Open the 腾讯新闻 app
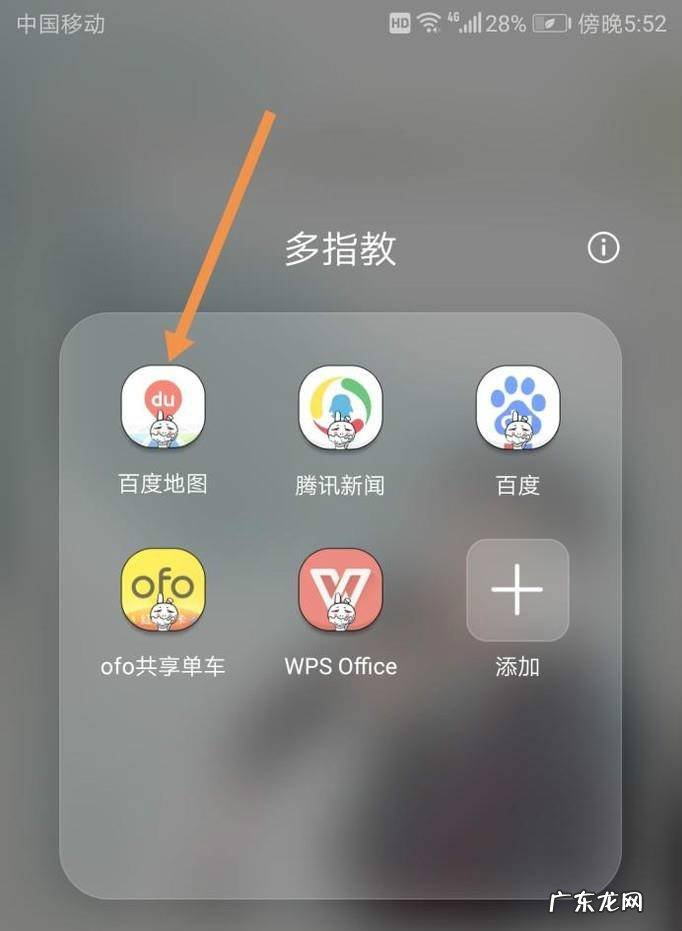 (x=340, y=407)
